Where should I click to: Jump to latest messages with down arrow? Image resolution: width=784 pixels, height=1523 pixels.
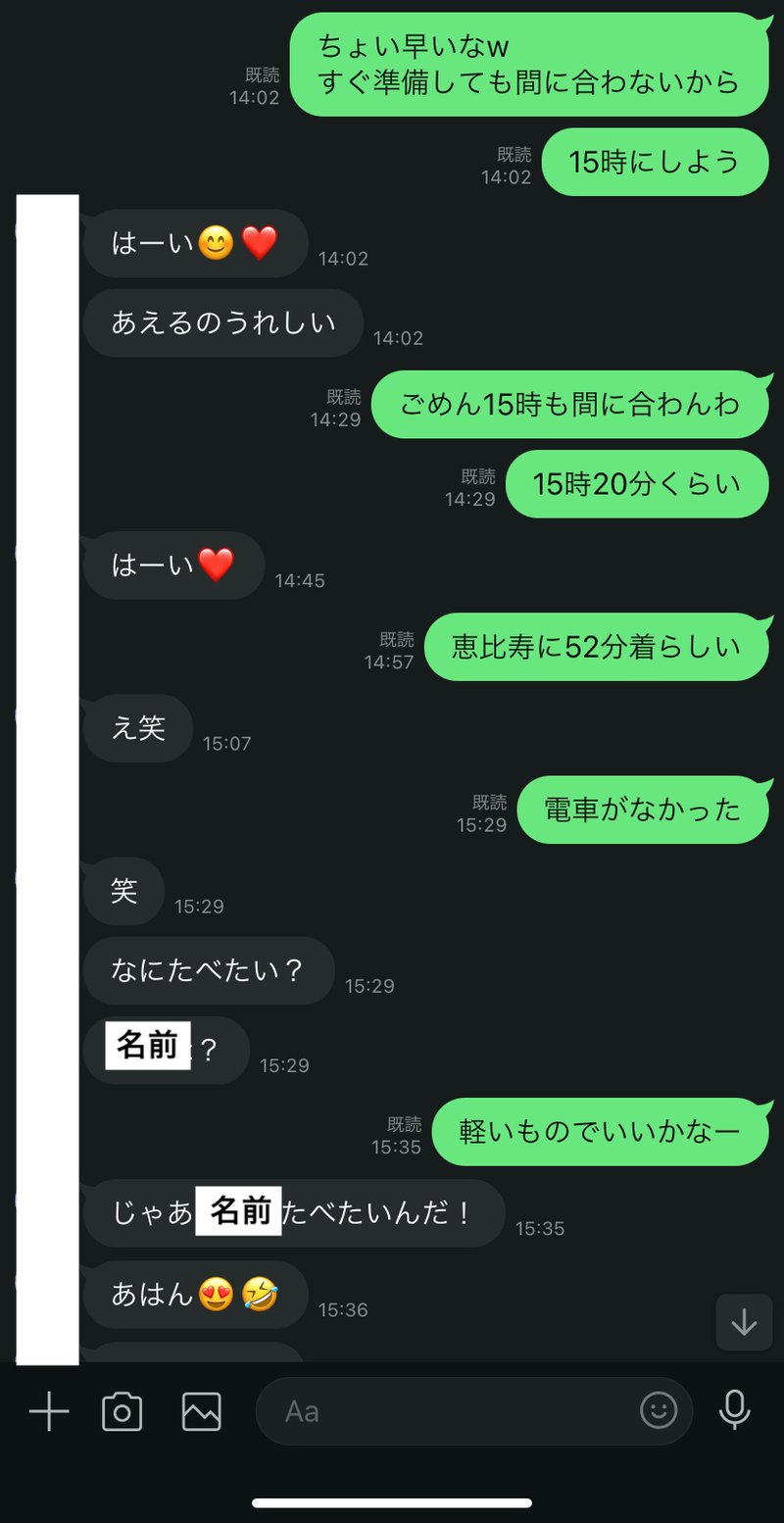[745, 1323]
